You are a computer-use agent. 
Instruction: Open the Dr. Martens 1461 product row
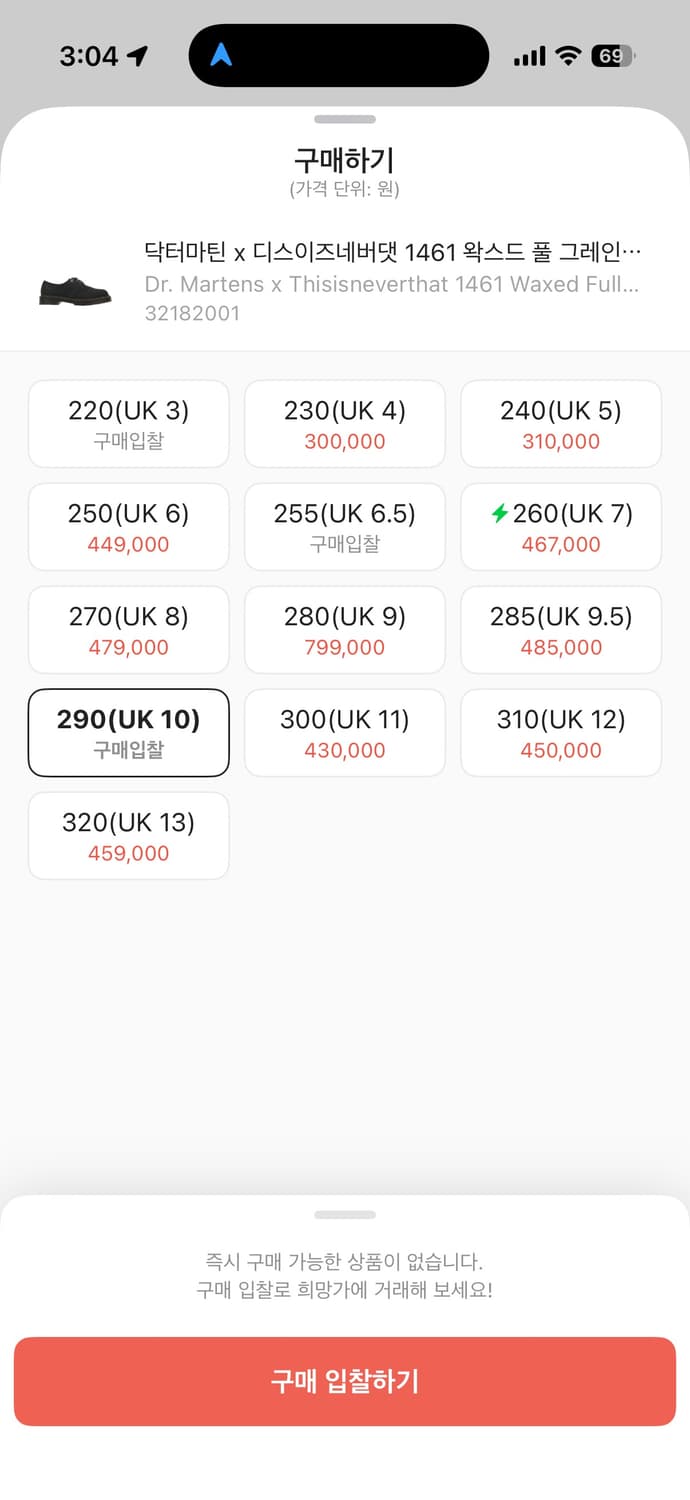click(x=345, y=283)
